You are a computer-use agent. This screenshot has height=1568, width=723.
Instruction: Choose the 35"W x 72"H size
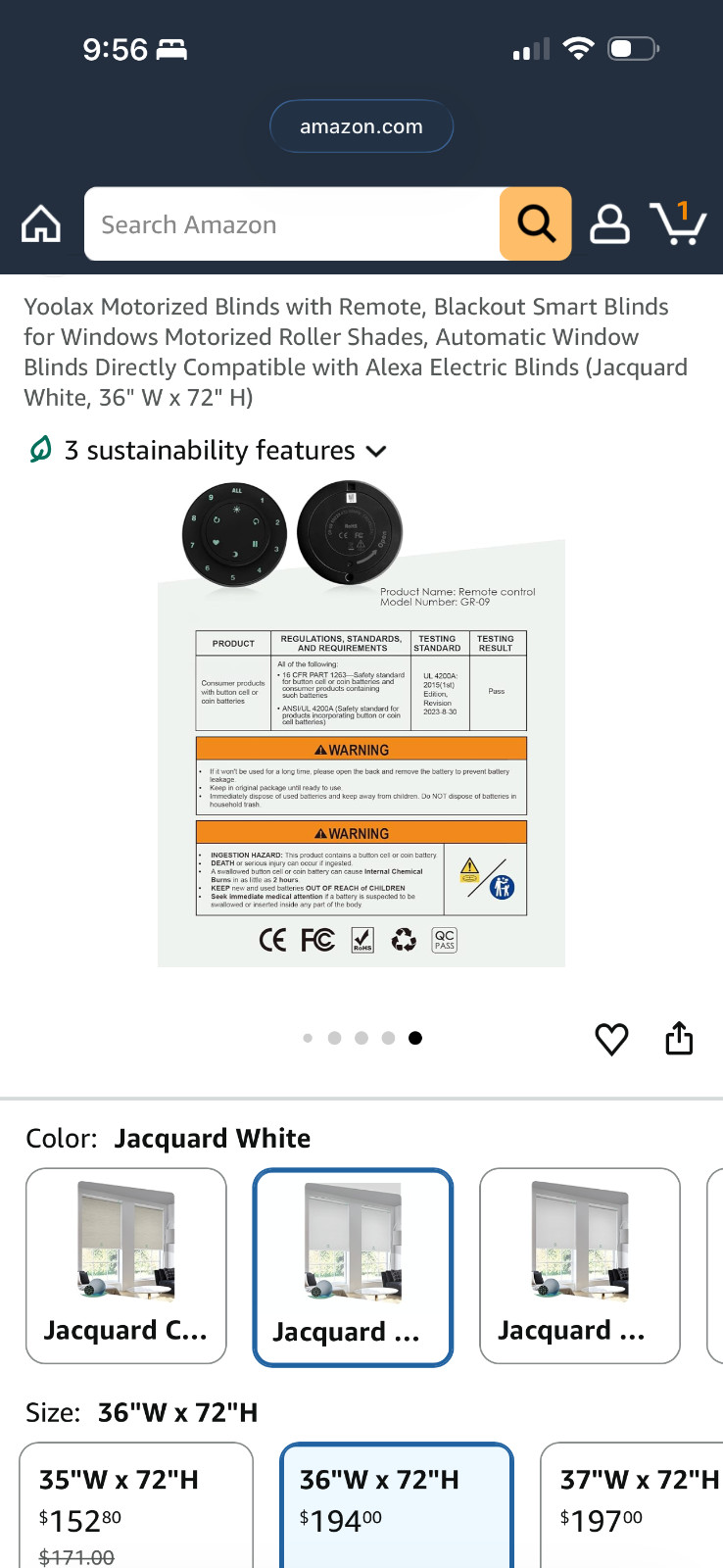click(x=136, y=1505)
